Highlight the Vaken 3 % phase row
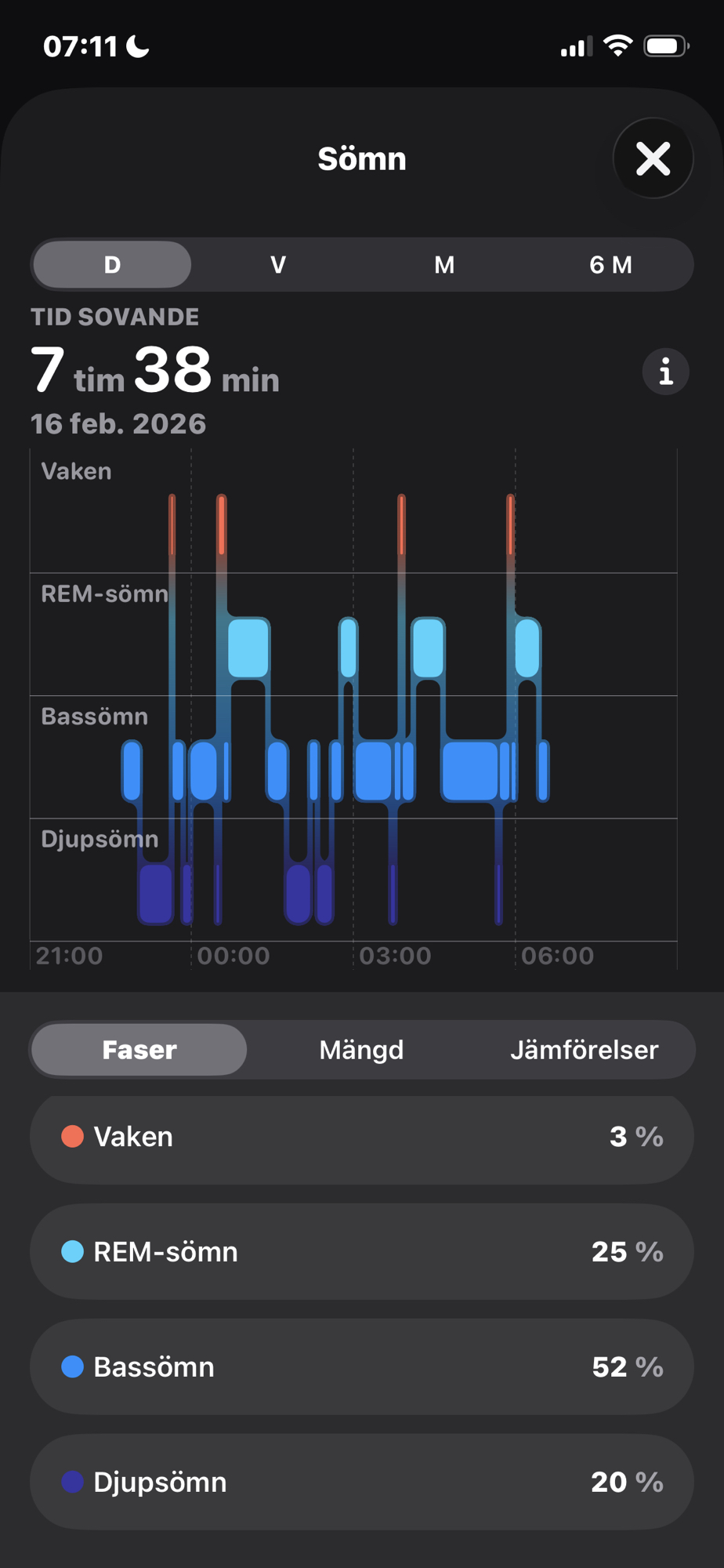This screenshot has height=1568, width=724. point(361,1138)
